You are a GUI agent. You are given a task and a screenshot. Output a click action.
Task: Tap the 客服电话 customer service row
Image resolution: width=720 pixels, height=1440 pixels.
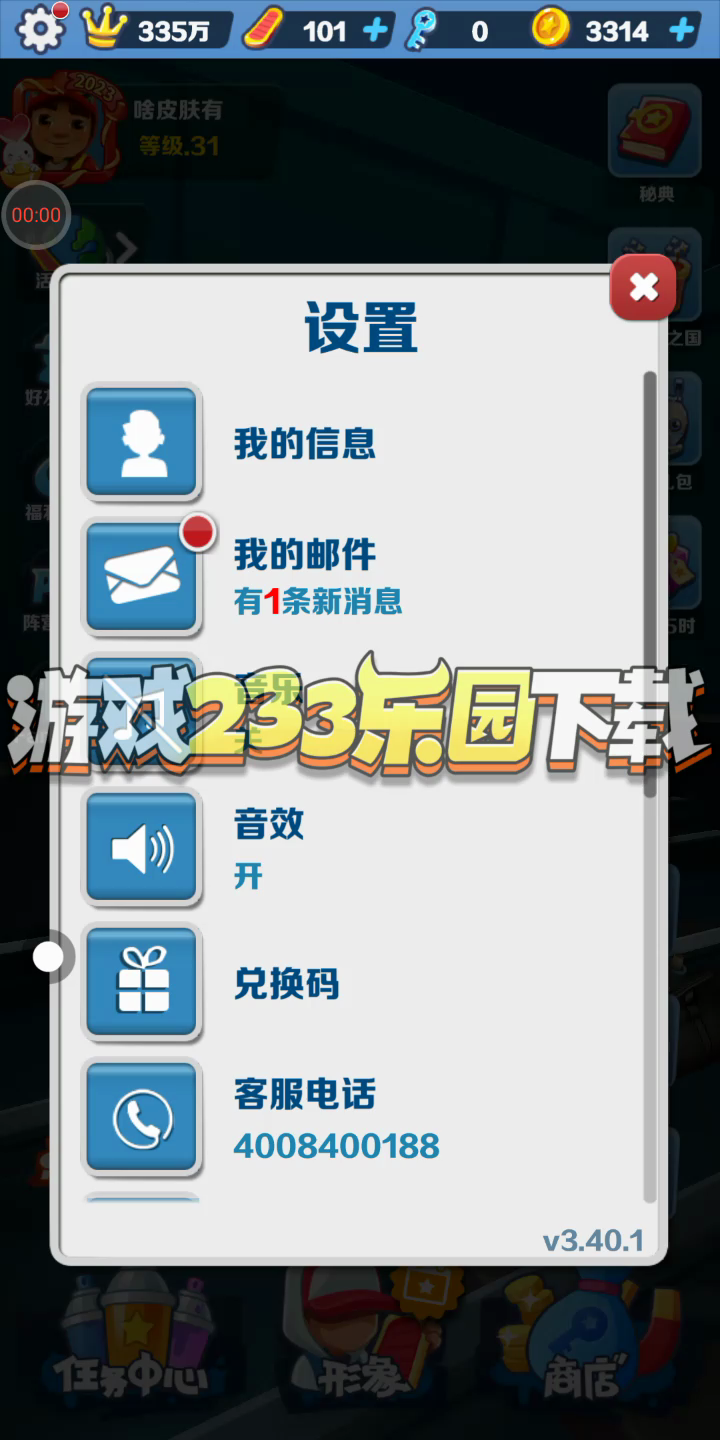pyautogui.click(x=142, y=1118)
